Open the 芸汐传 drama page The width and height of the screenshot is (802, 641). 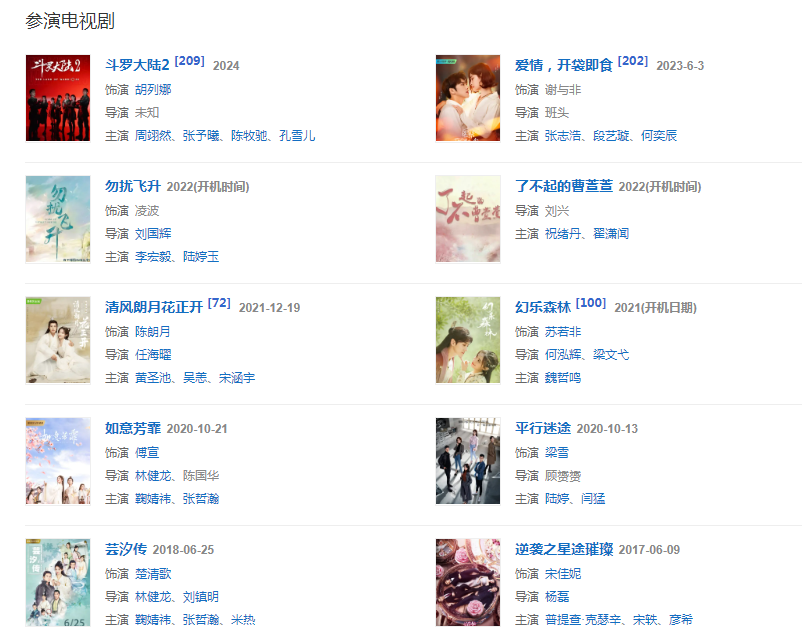click(126, 550)
